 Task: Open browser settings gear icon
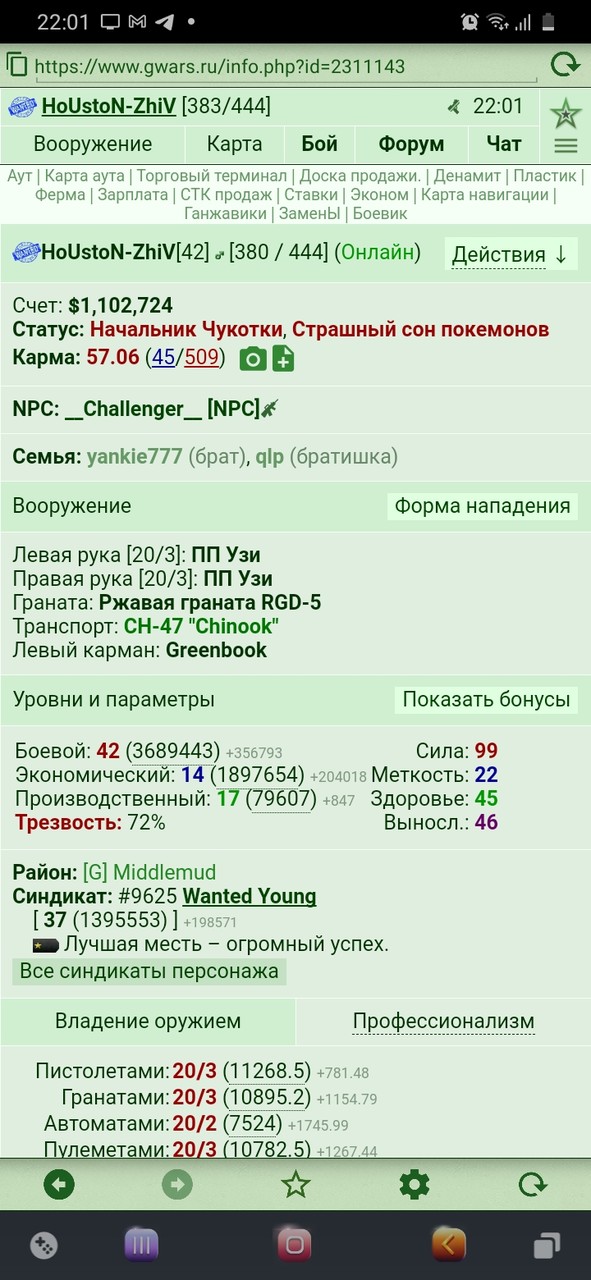414,1186
